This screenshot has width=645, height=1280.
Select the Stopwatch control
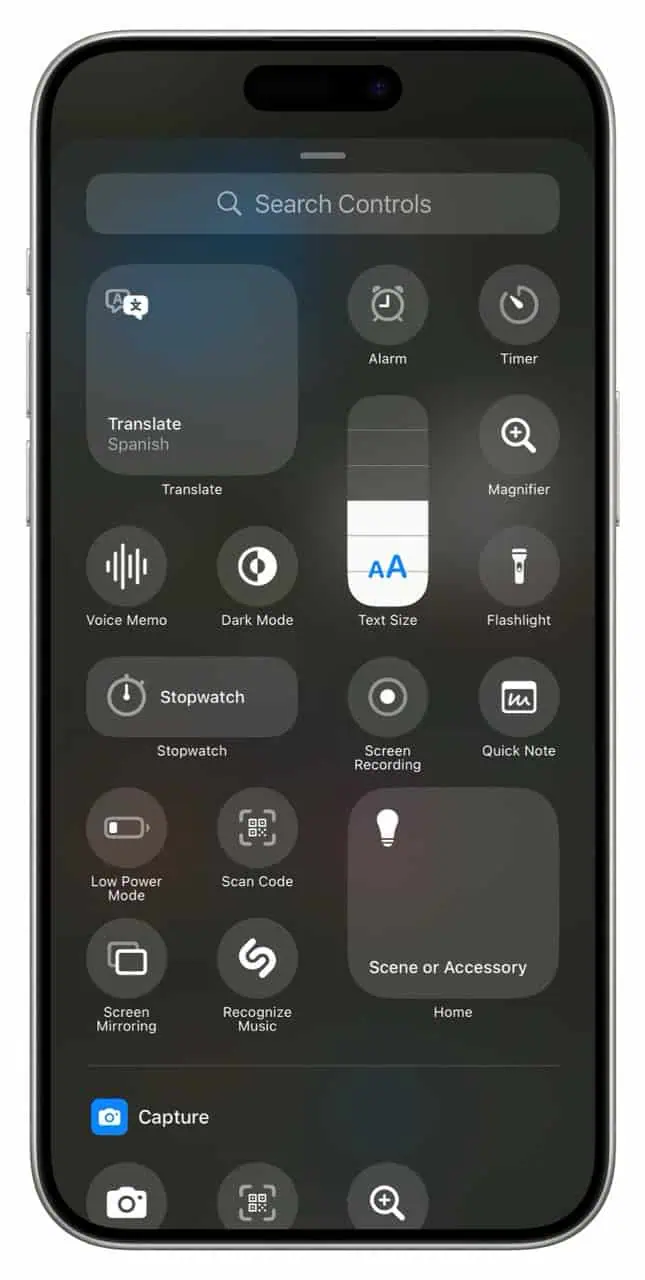coord(192,697)
